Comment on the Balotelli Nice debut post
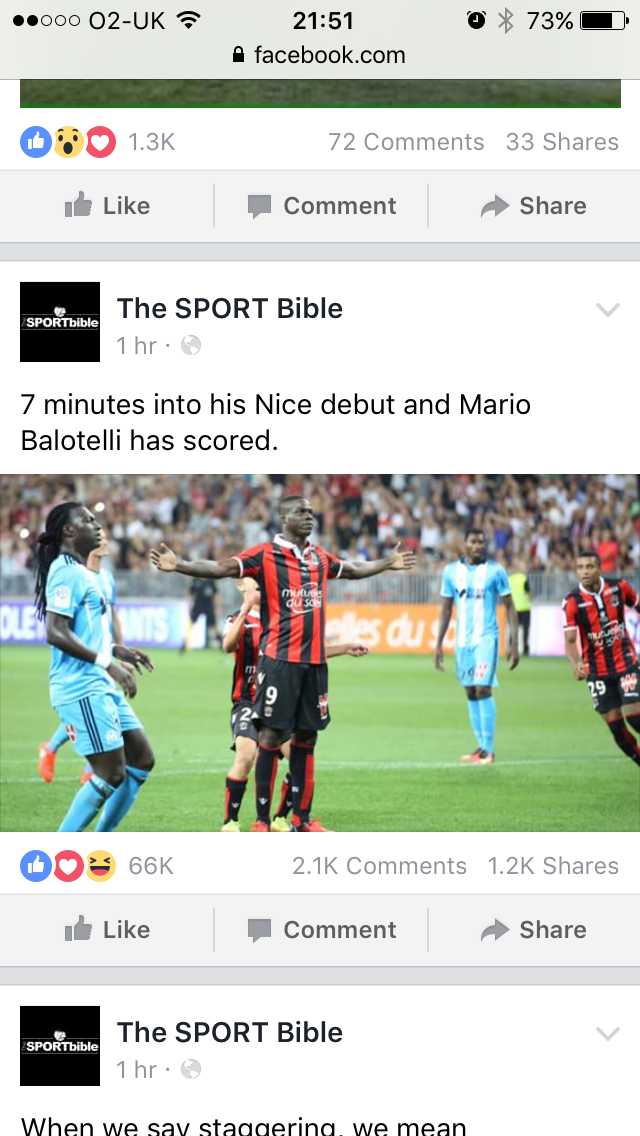The image size is (640, 1136). point(321,930)
